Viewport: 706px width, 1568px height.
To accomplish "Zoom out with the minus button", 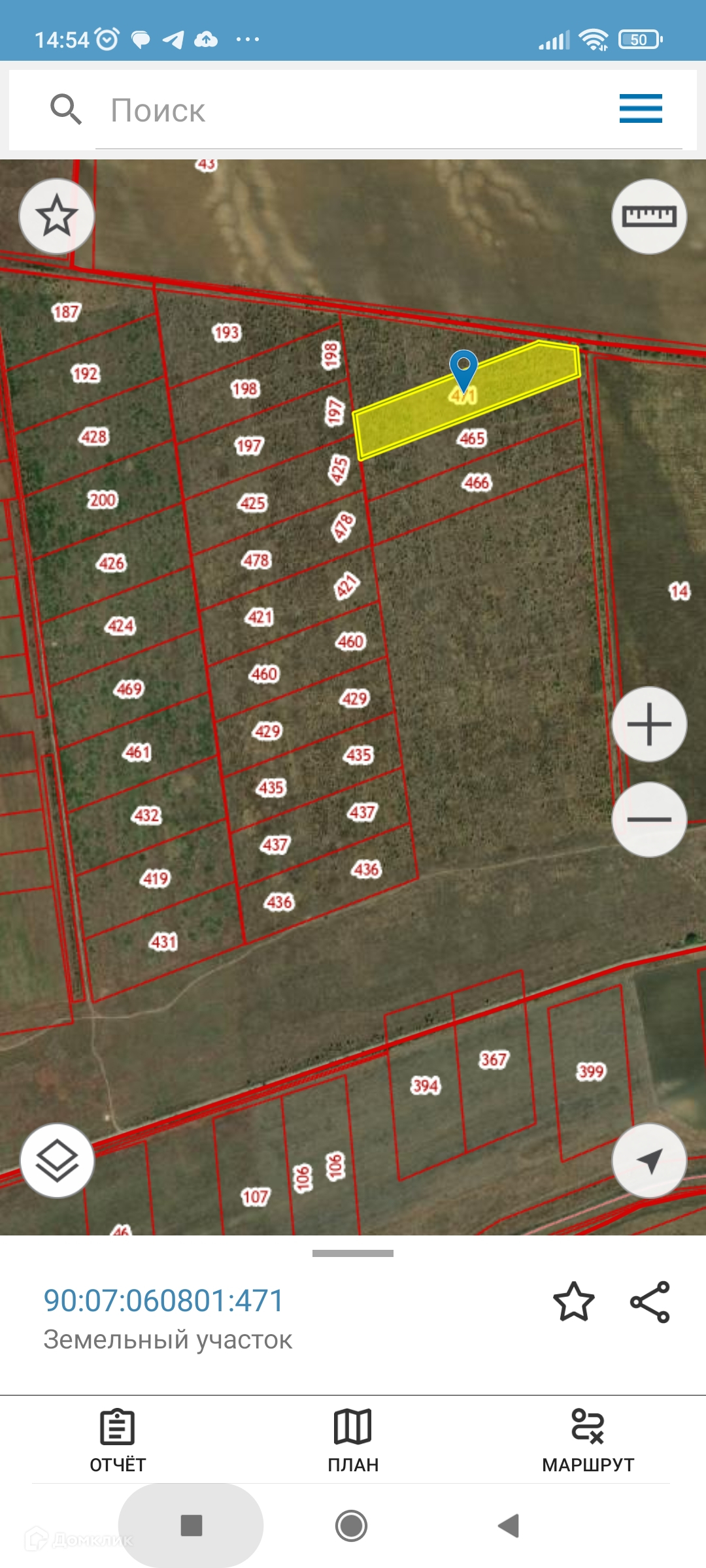I will click(x=648, y=819).
